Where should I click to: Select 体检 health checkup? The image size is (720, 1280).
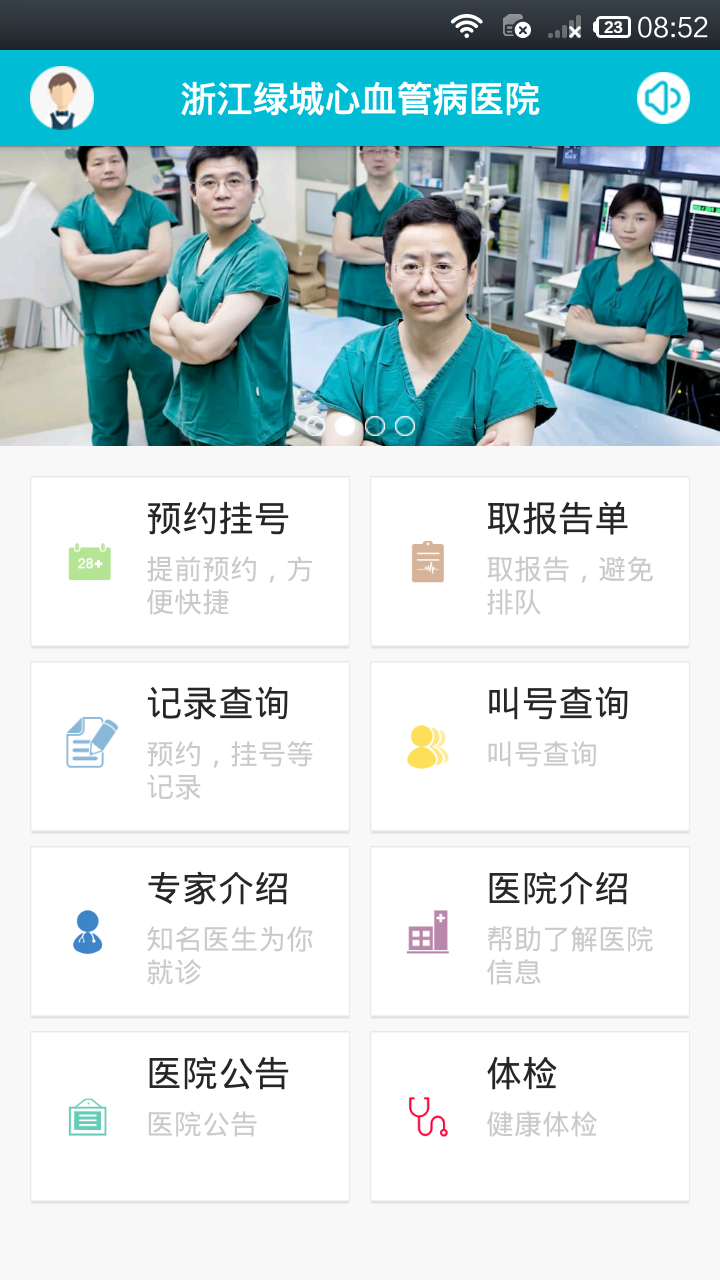(x=530, y=1116)
